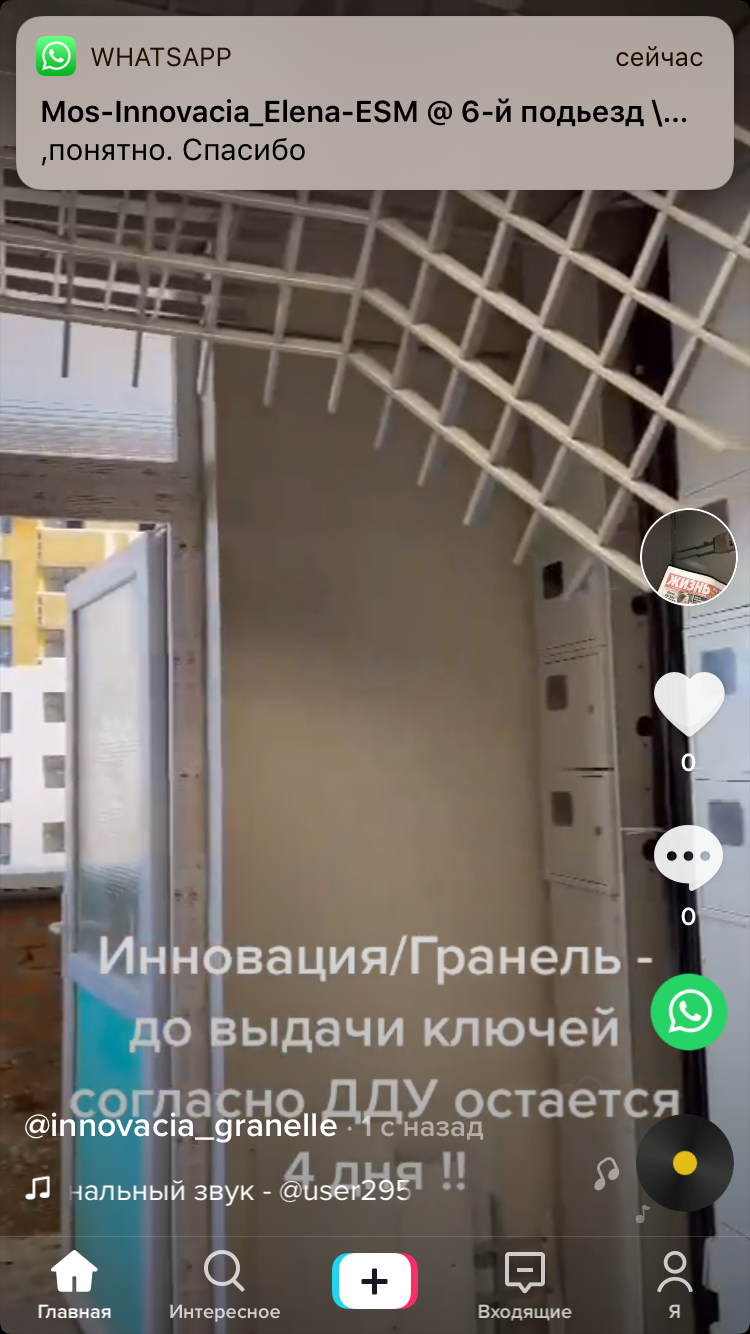Like this video with the heart
The width and height of the screenshot is (750, 1334).
(x=689, y=705)
